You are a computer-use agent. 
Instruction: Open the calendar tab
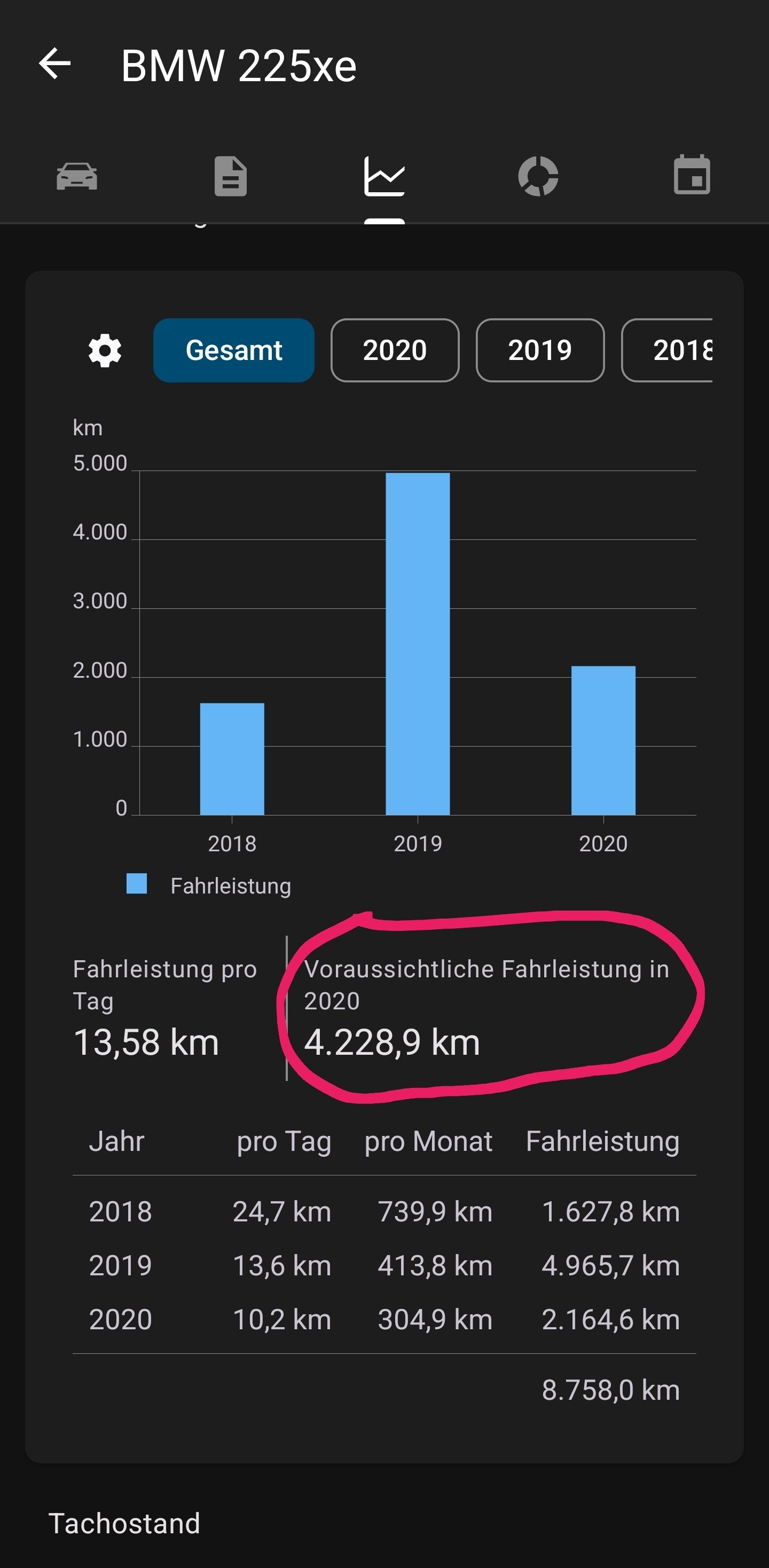coord(692,175)
